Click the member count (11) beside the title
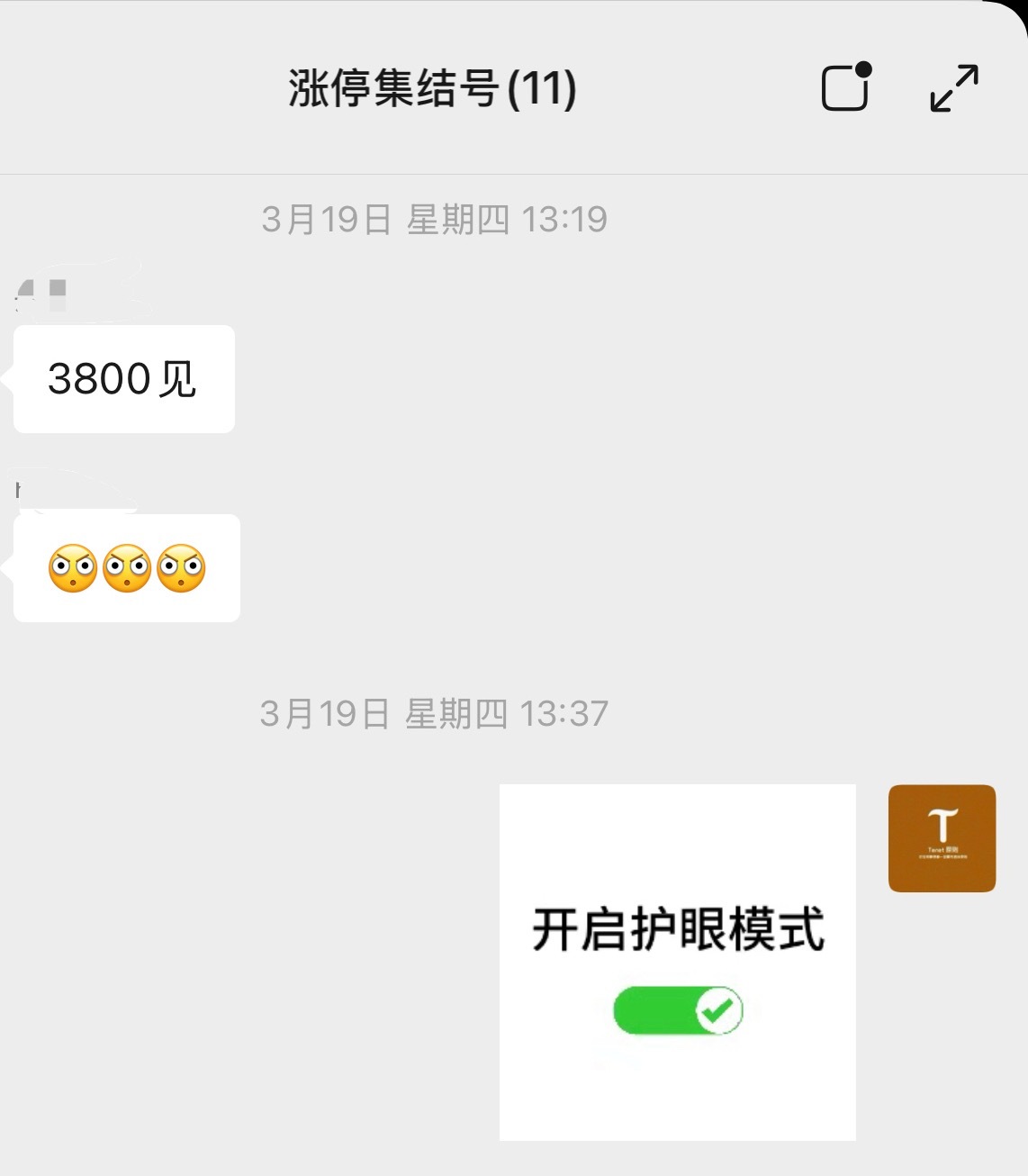Image resolution: width=1028 pixels, height=1176 pixels. coord(542,88)
